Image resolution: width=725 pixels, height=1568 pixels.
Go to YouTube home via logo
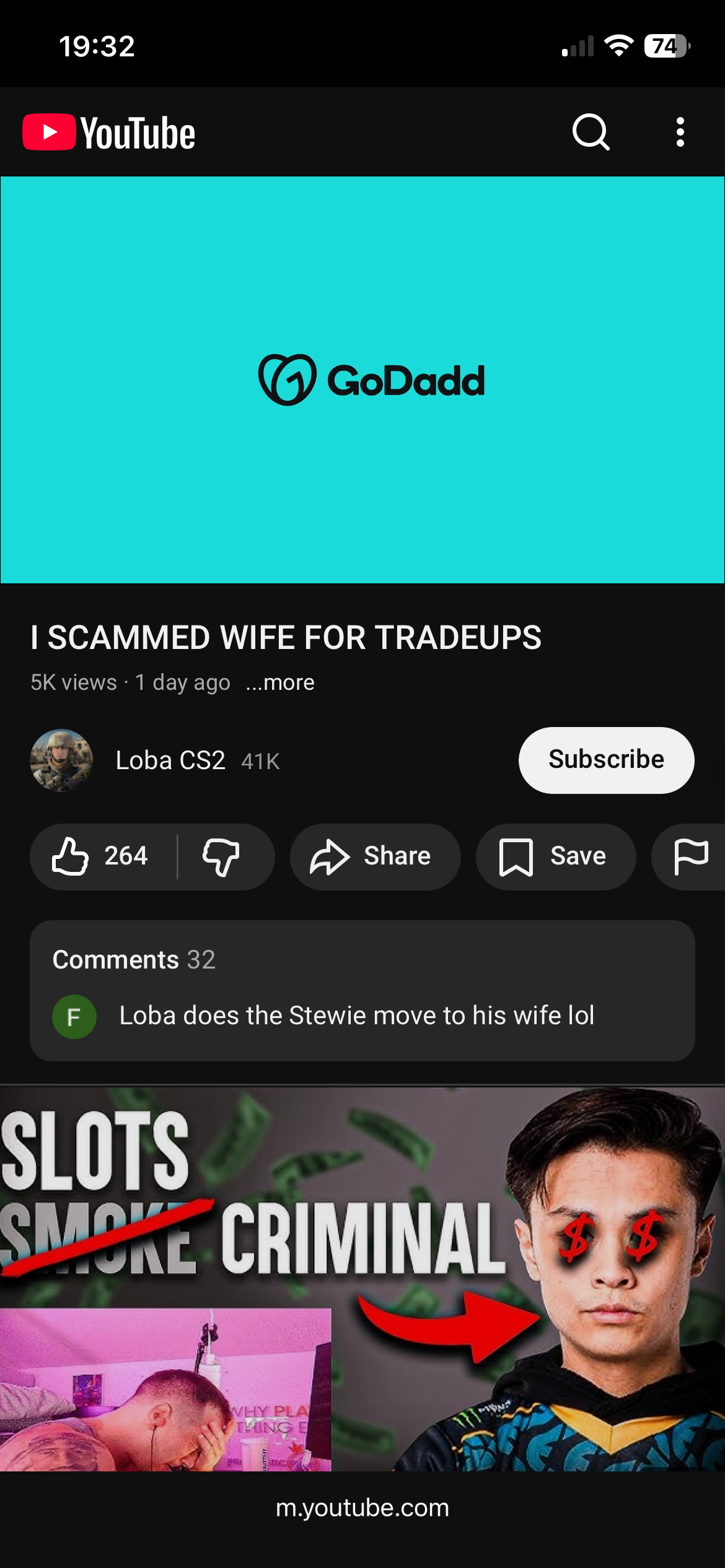pos(109,133)
